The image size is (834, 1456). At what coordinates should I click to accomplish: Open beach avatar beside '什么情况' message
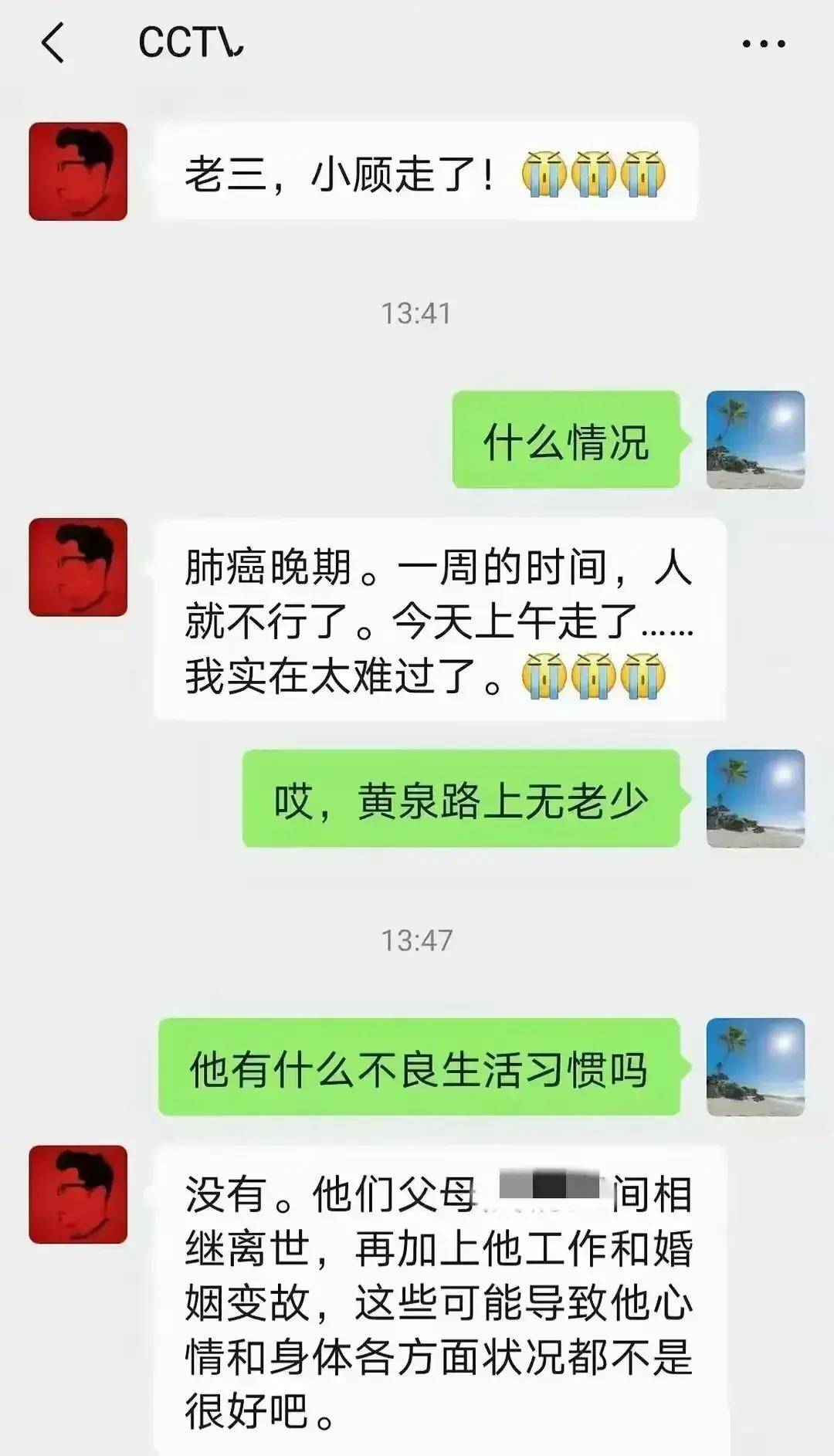coord(755,439)
